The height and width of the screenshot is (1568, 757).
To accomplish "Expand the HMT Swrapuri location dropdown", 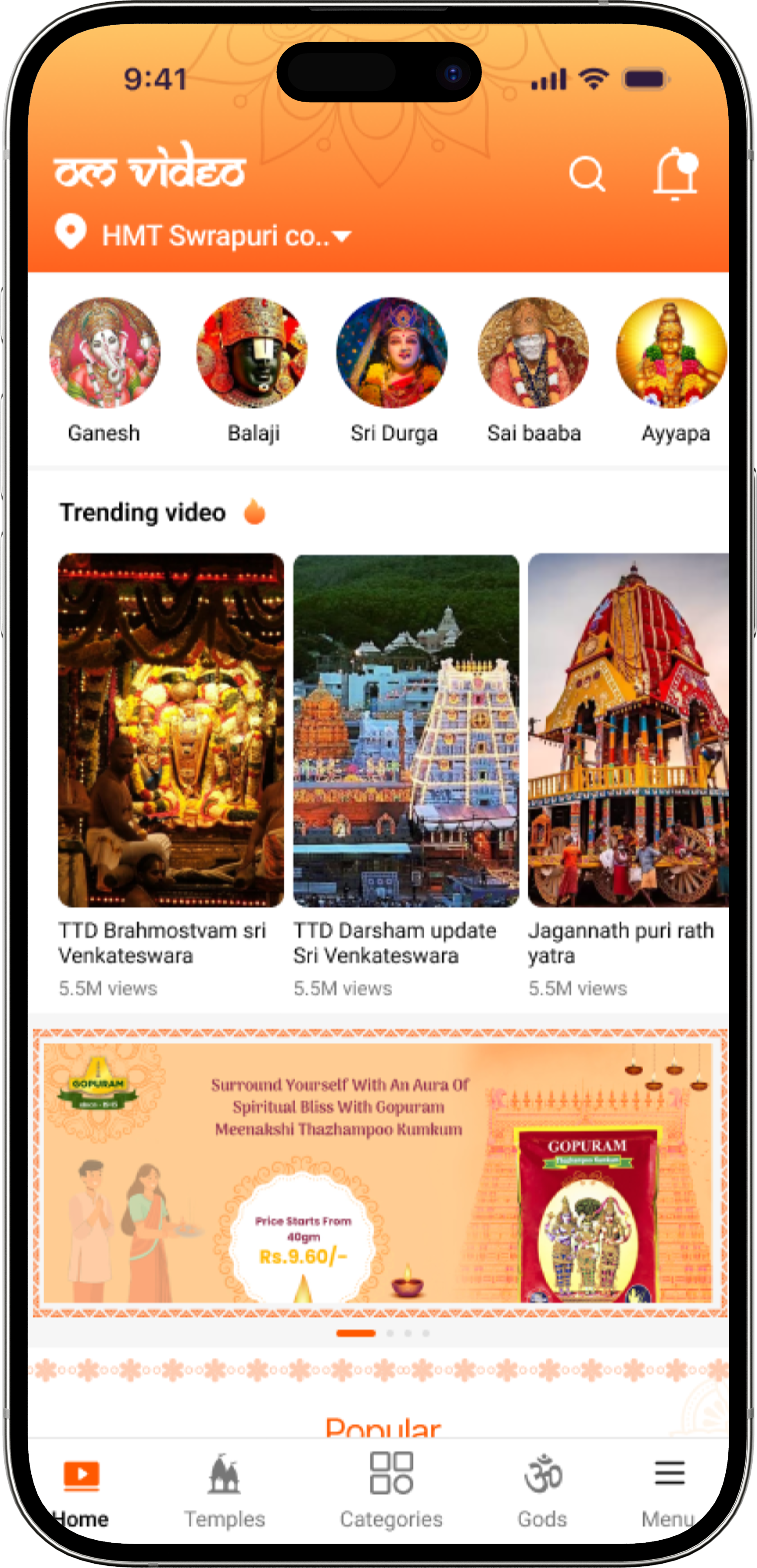I will (342, 237).
